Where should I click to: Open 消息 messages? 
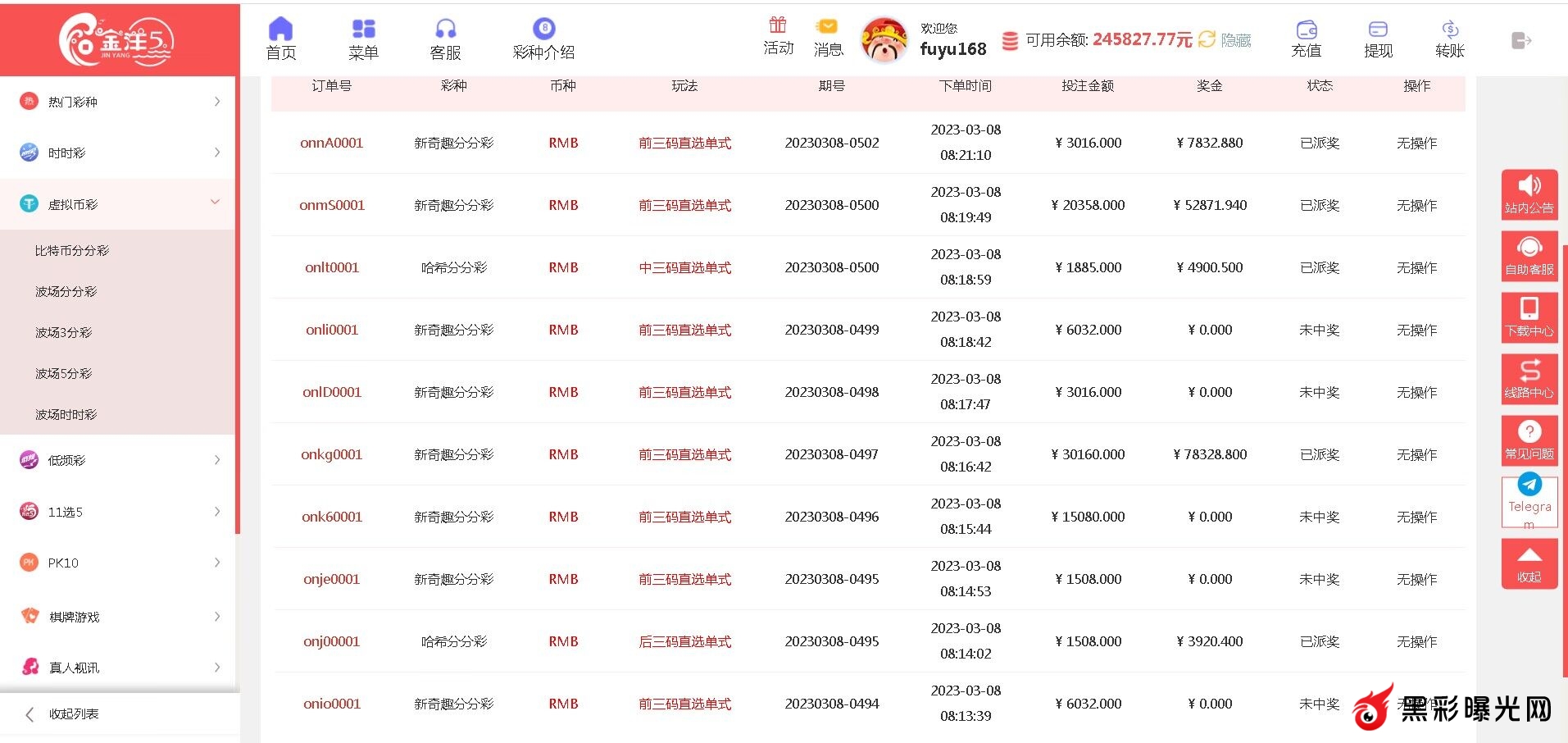tap(828, 38)
